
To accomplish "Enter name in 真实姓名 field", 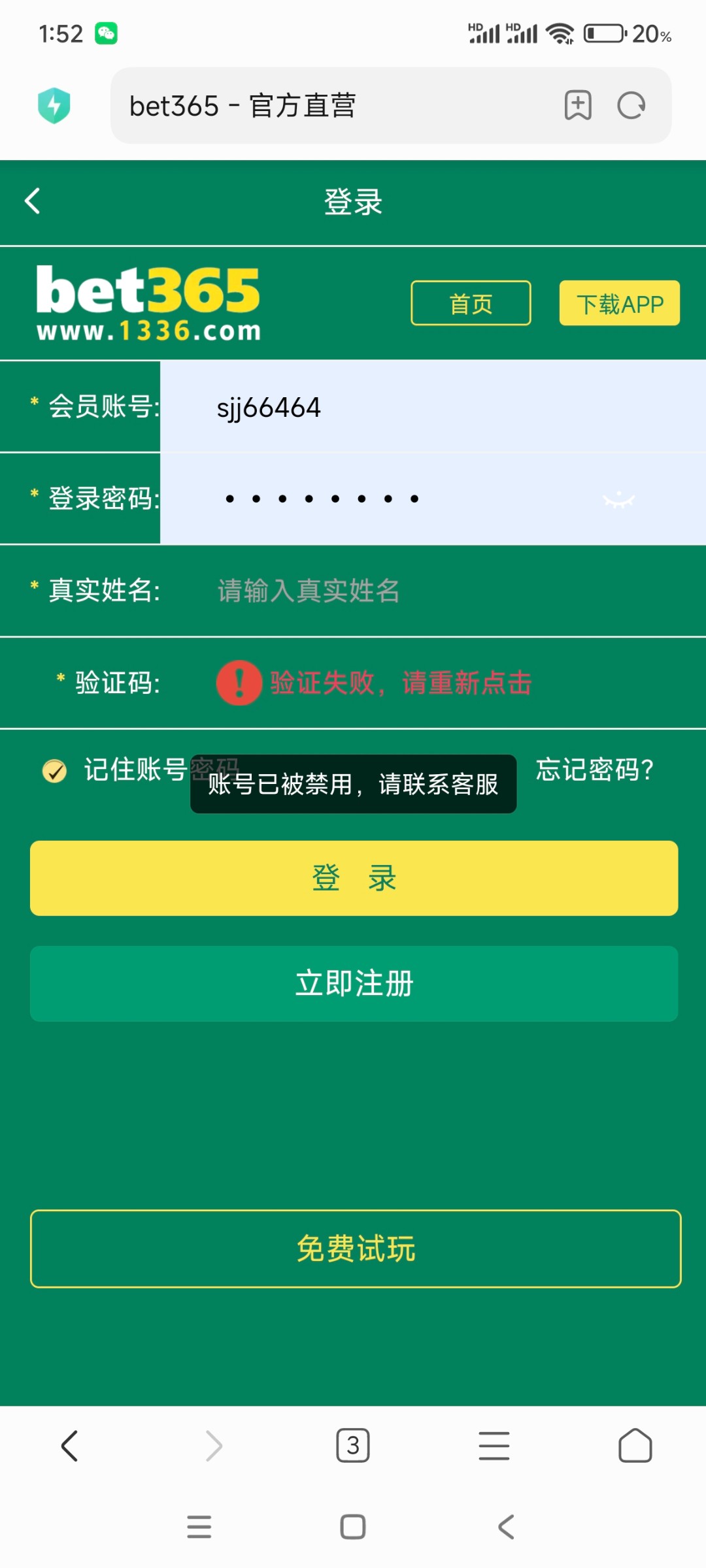I will point(431,591).
